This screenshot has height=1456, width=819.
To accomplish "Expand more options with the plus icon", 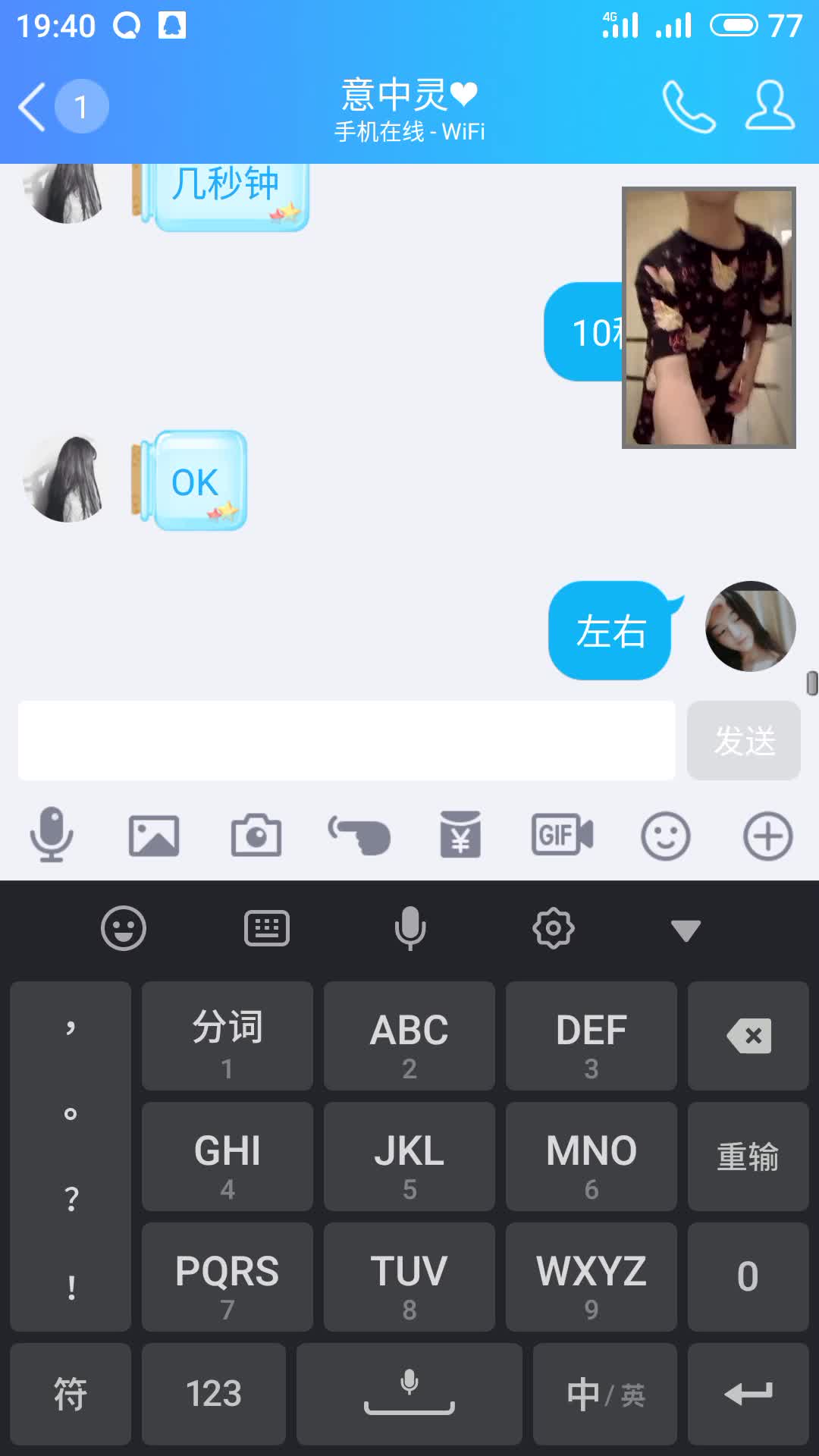I will pyautogui.click(x=767, y=836).
